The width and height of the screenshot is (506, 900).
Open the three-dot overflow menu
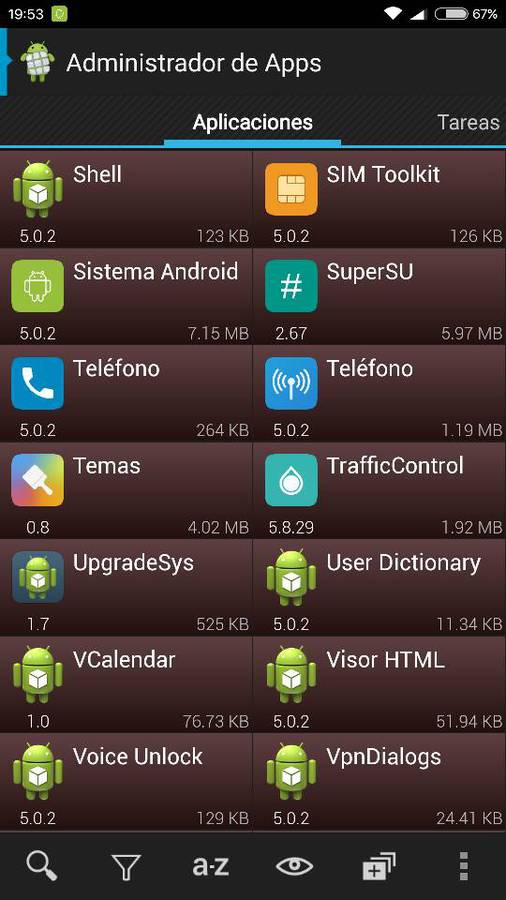pyautogui.click(x=464, y=866)
